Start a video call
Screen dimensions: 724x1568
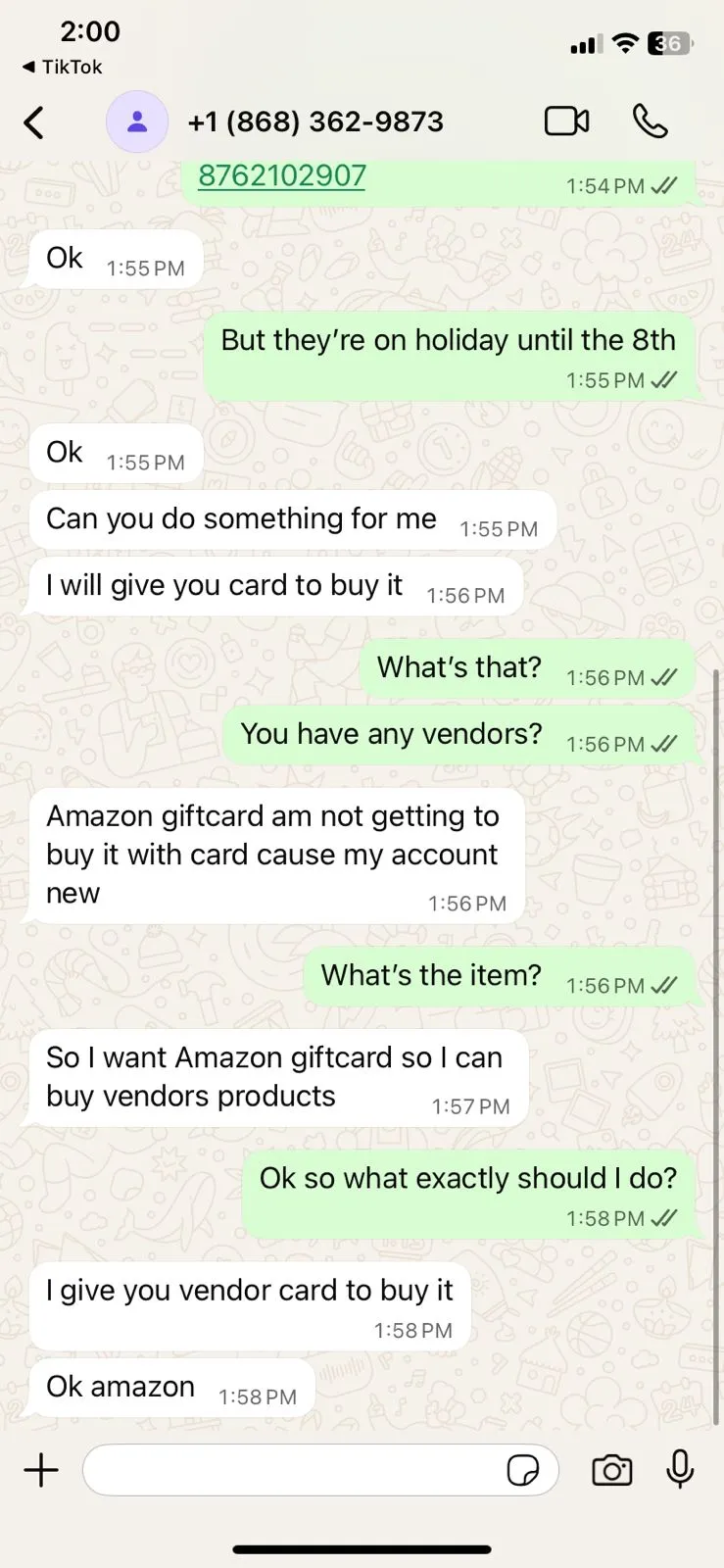[x=566, y=122]
